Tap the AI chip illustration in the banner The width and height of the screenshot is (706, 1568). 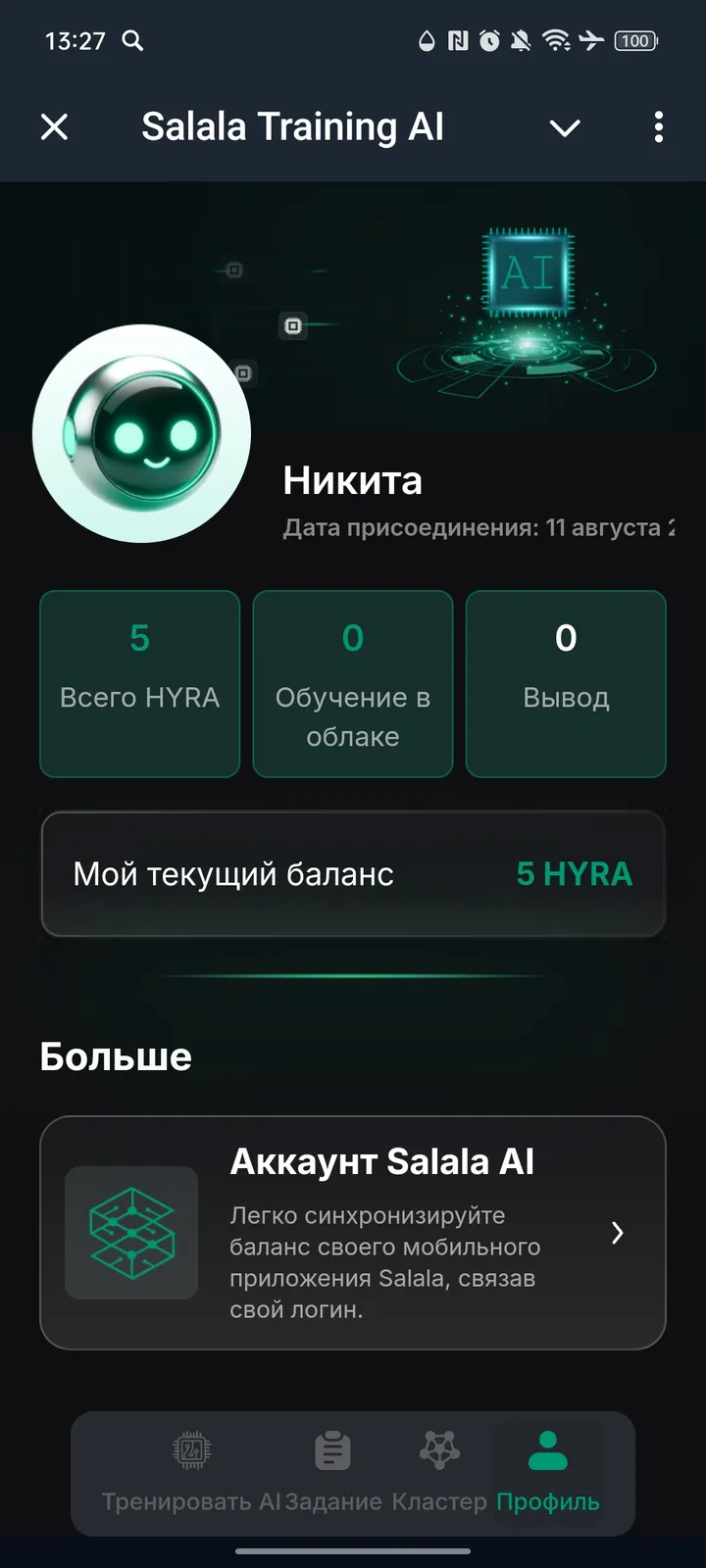pos(529,275)
